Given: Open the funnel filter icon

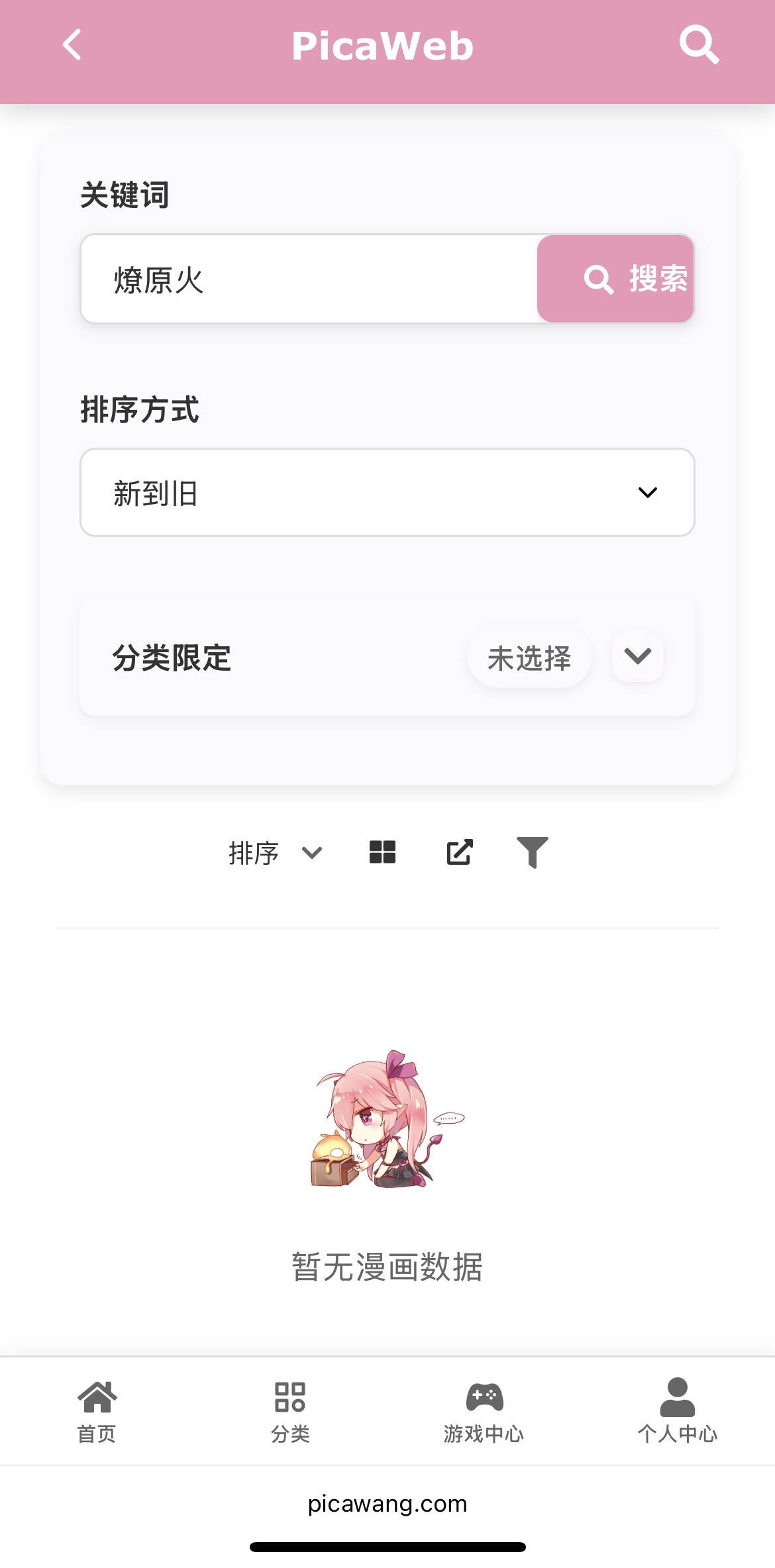Looking at the screenshot, I should tap(532, 852).
